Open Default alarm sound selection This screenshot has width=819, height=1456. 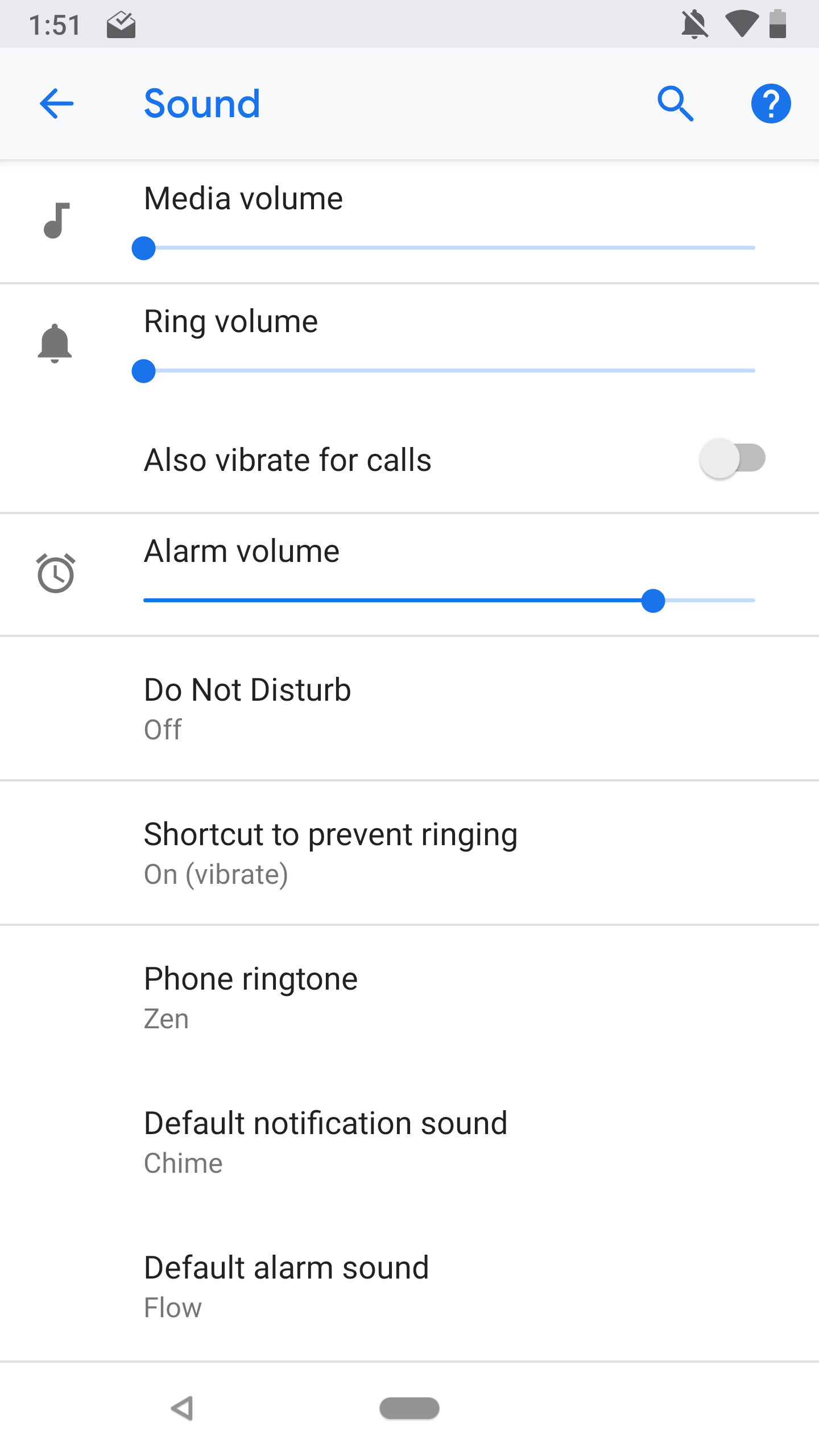point(409,1284)
